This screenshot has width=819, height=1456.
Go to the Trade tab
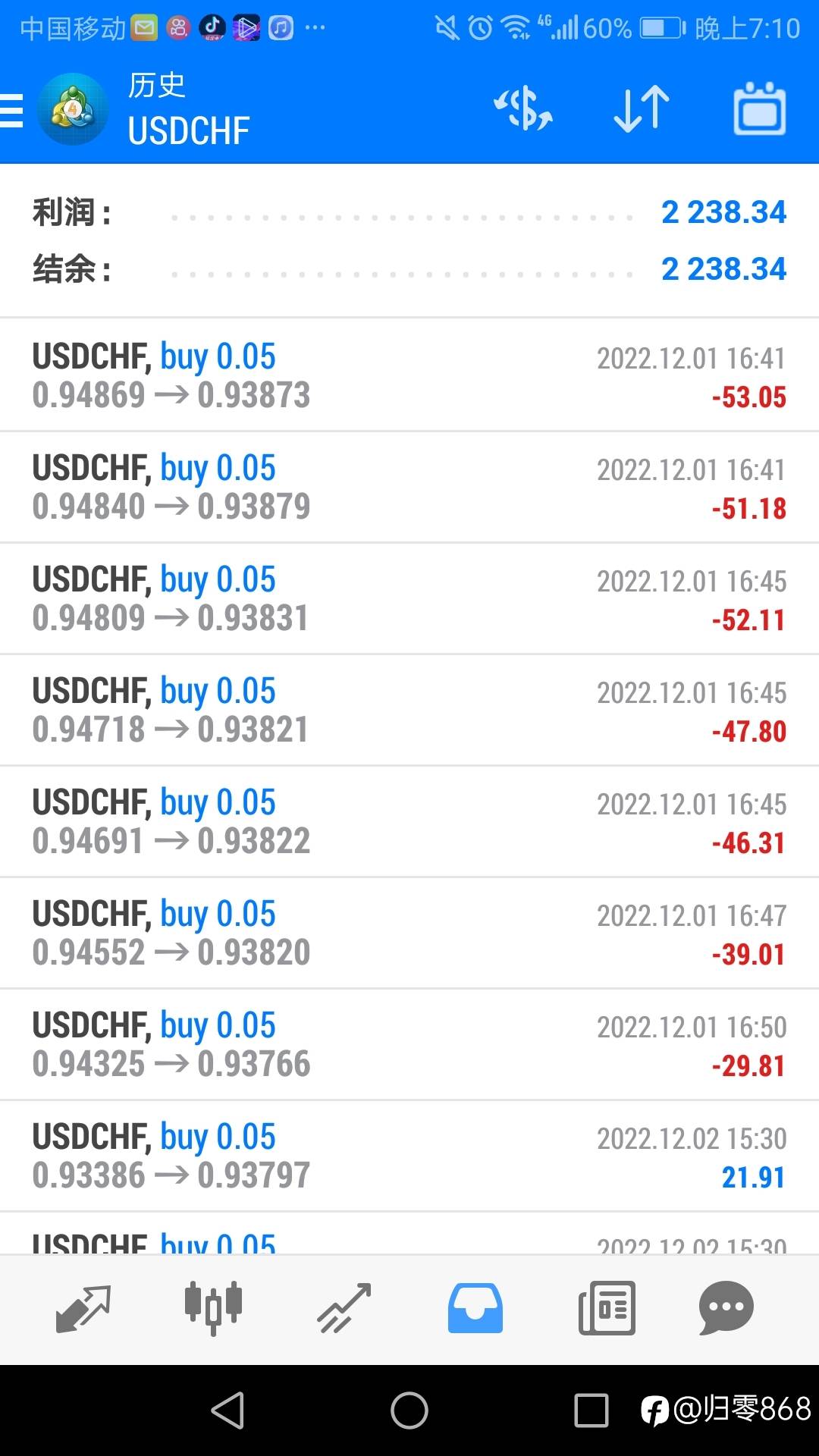coord(344,1308)
